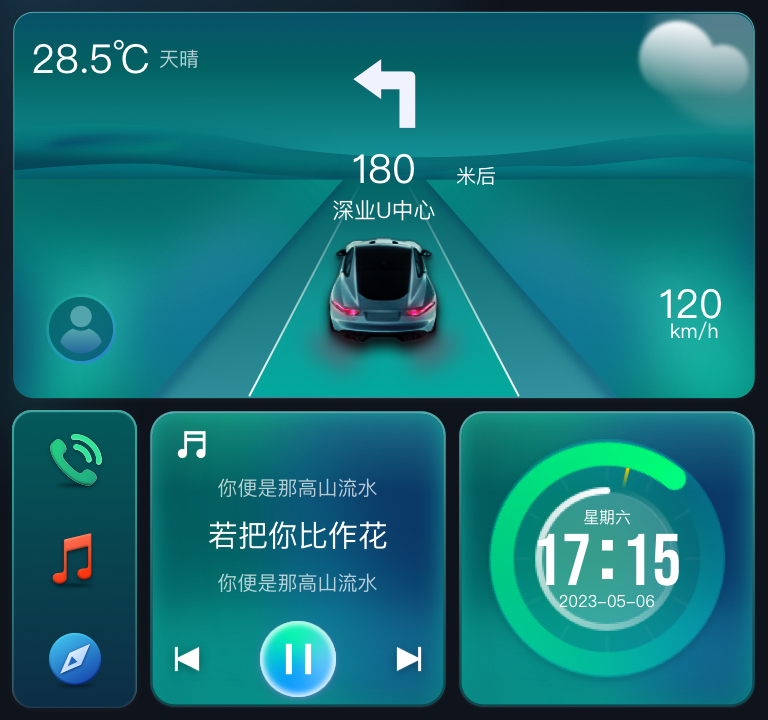Skip to the next track
The width and height of the screenshot is (768, 720).
pyautogui.click(x=409, y=659)
